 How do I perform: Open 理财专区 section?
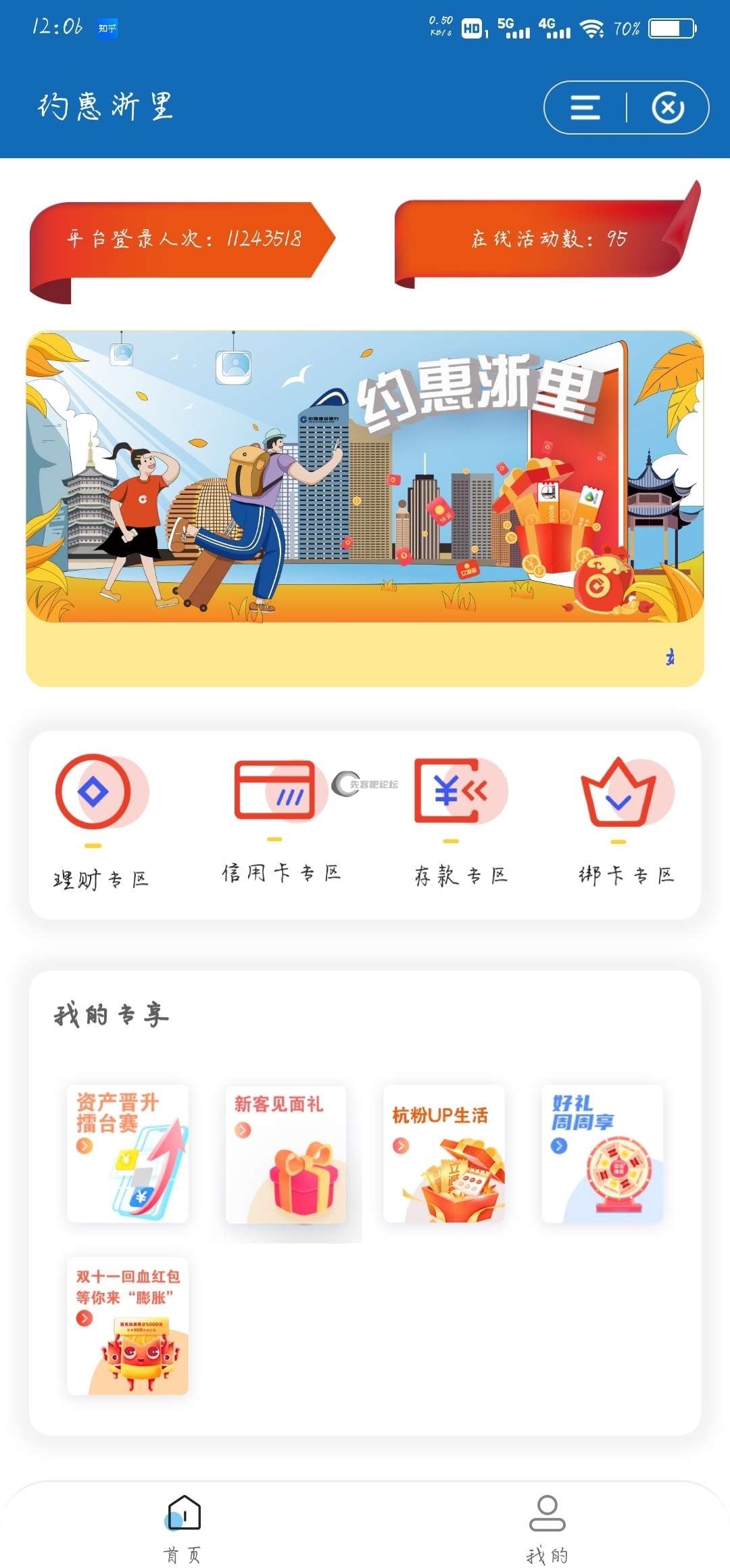101,822
